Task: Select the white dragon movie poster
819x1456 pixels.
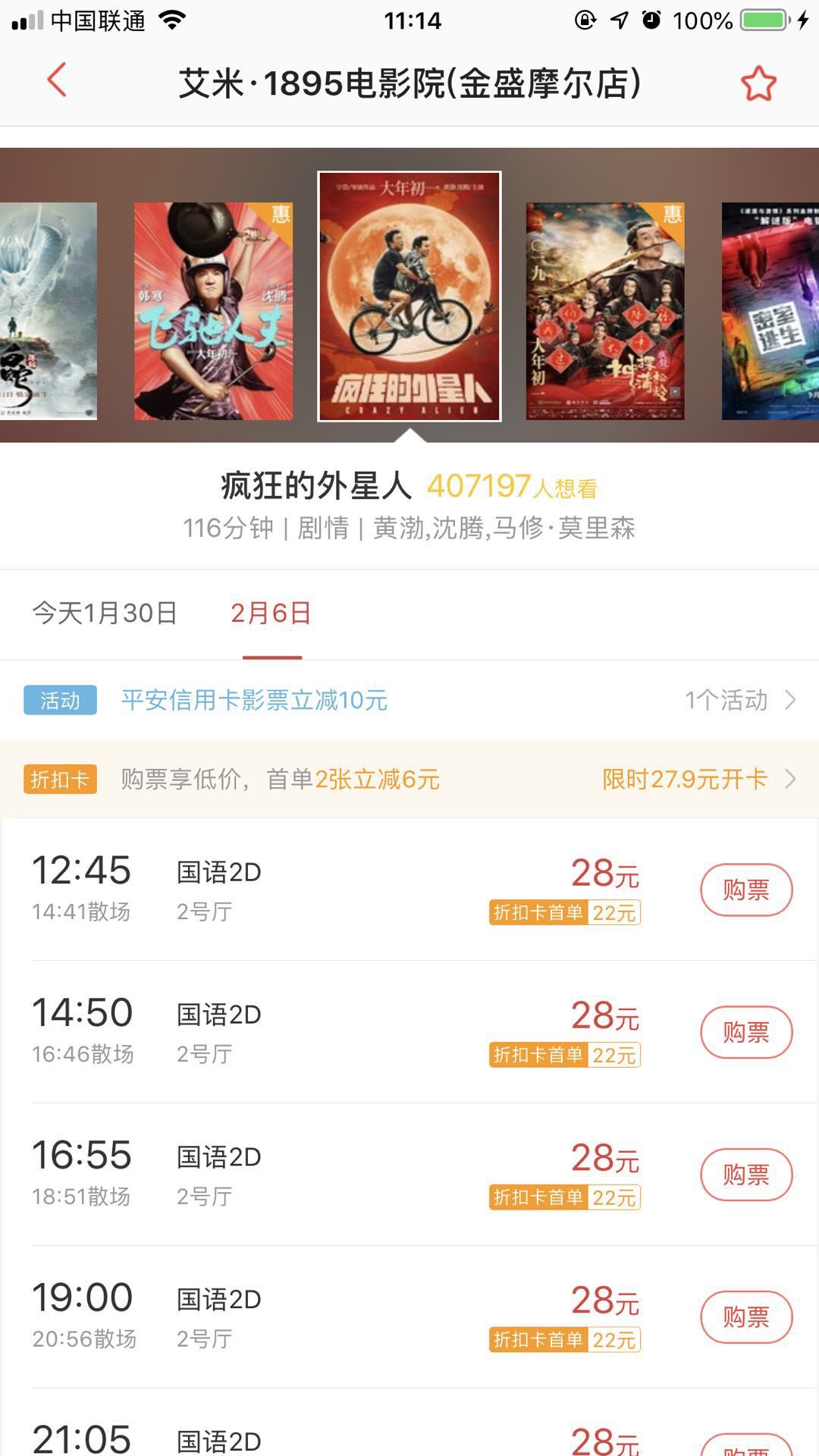Action: (x=47, y=311)
